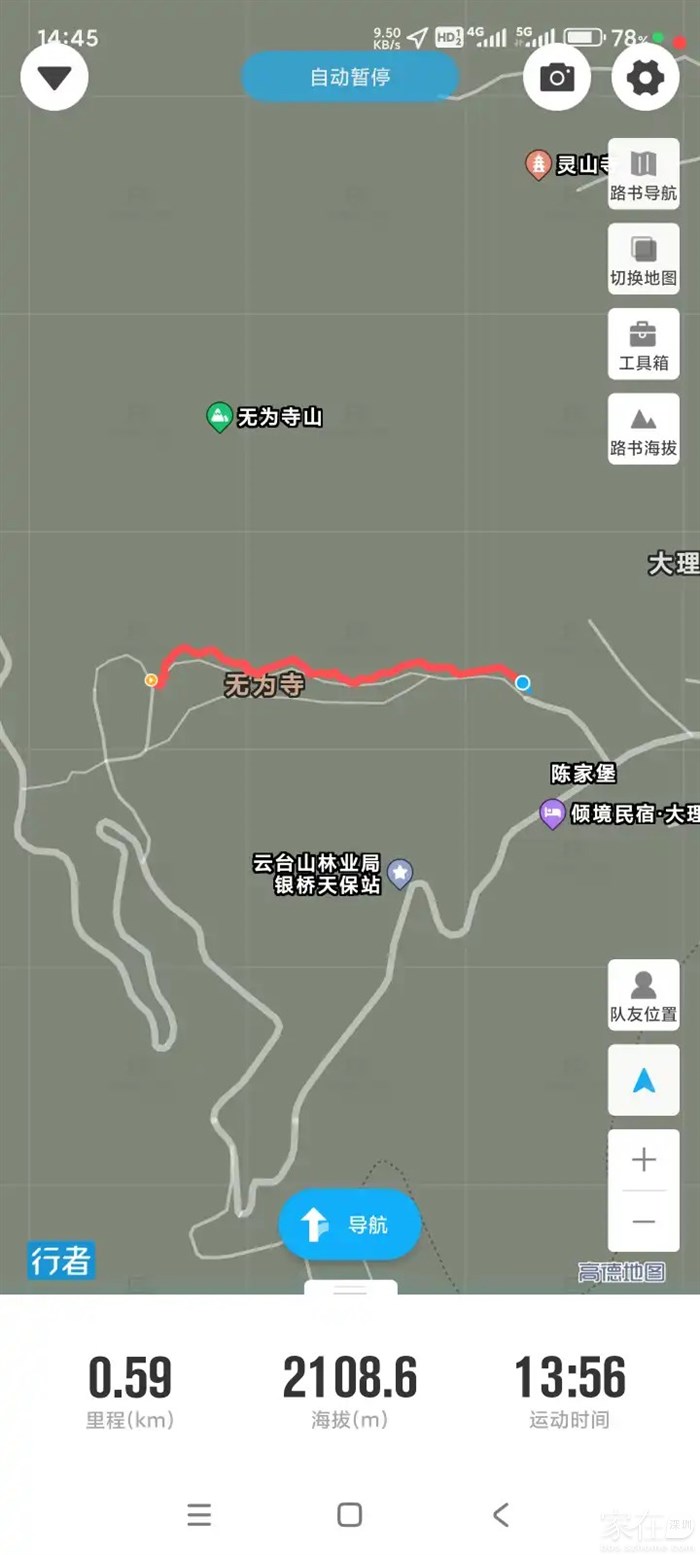Start 导航 navigation
700x1555 pixels.
[350, 1224]
